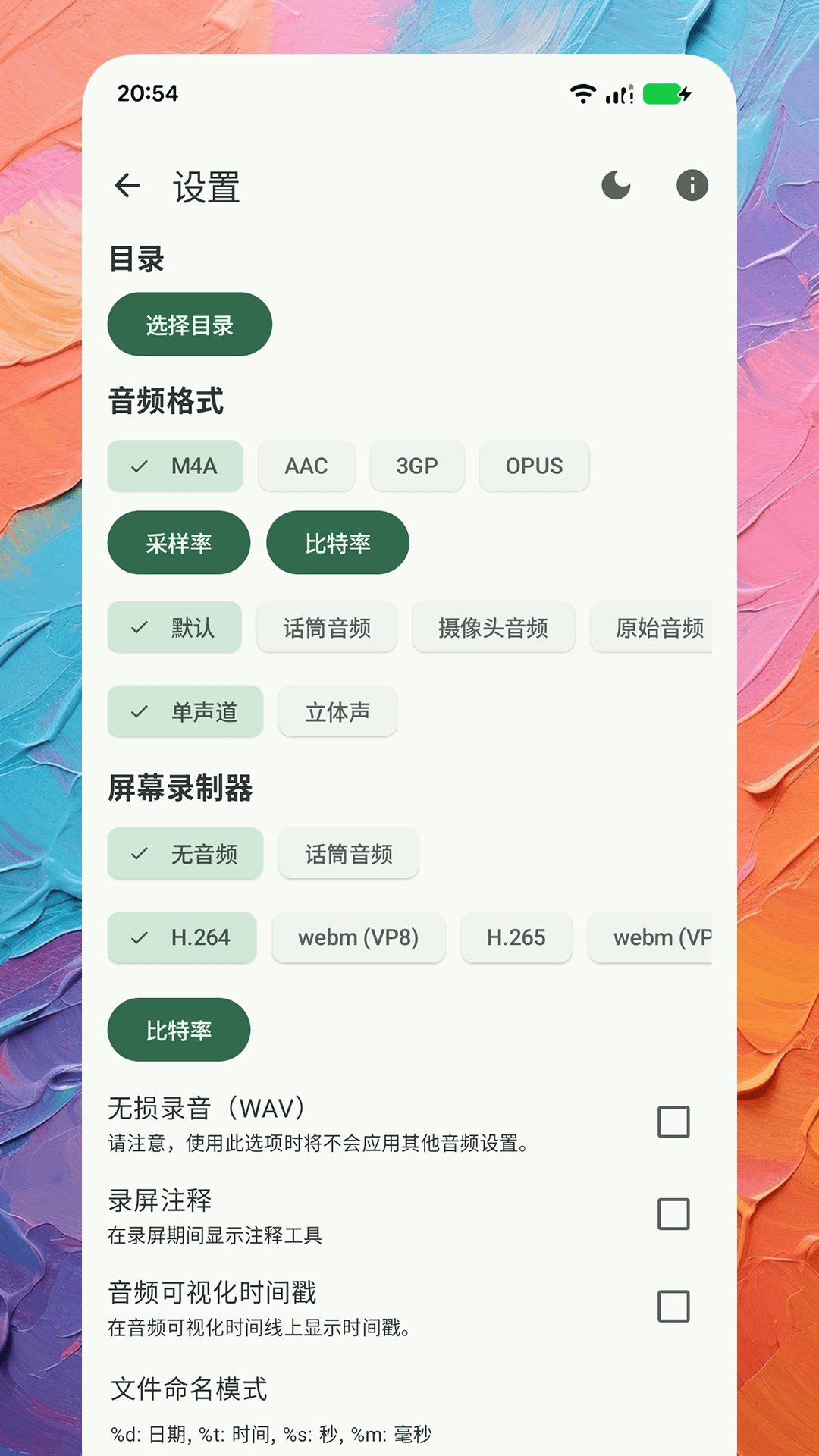Switch to 3GP audio format

(417, 466)
